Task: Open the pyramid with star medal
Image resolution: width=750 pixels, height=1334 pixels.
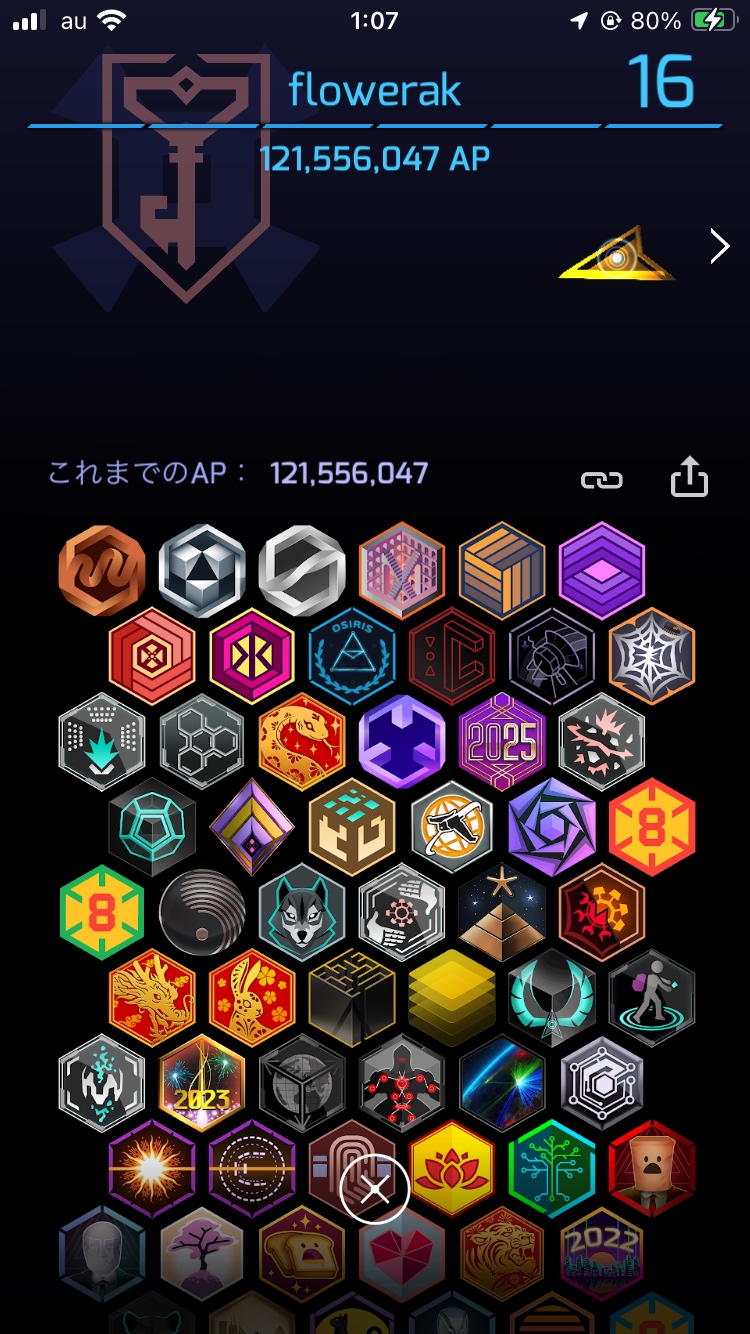Action: (502, 912)
